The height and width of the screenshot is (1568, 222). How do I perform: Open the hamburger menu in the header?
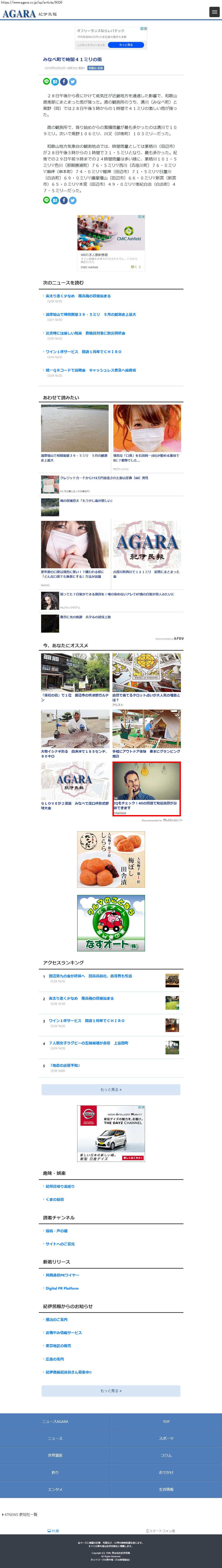(213, 12)
